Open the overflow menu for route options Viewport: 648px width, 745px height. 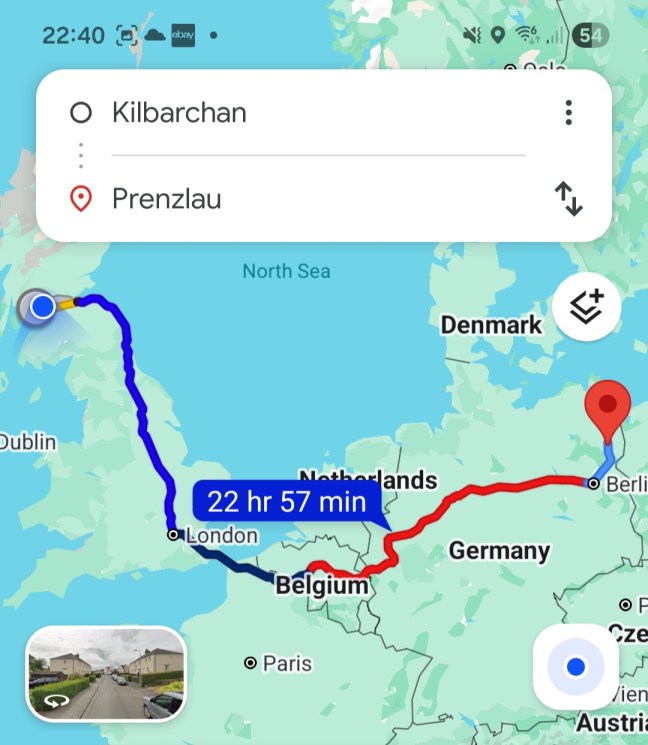pyautogui.click(x=568, y=112)
